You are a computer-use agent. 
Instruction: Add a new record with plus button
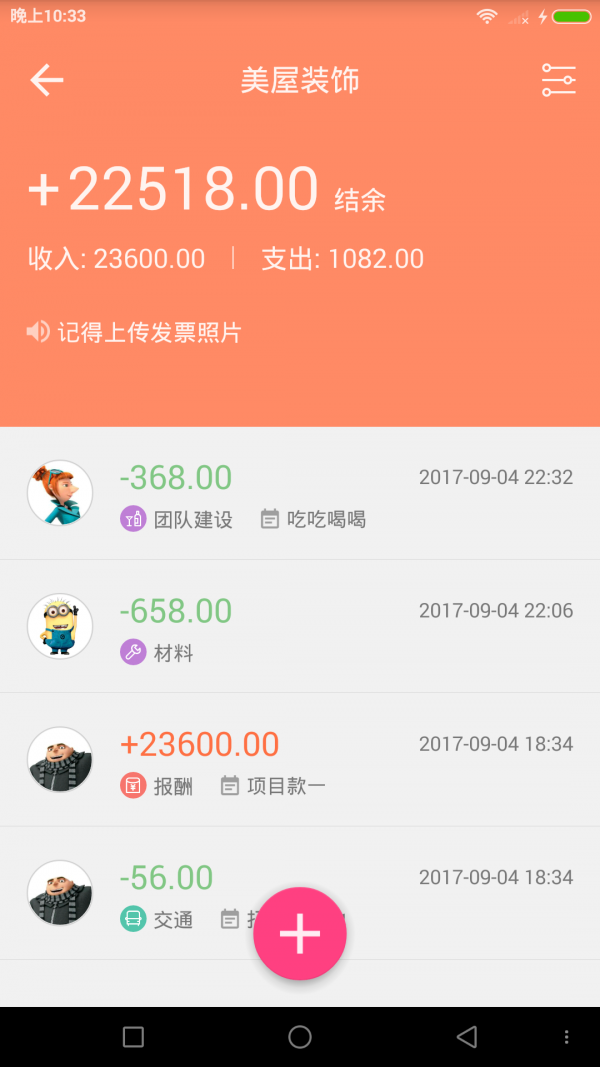pos(300,933)
